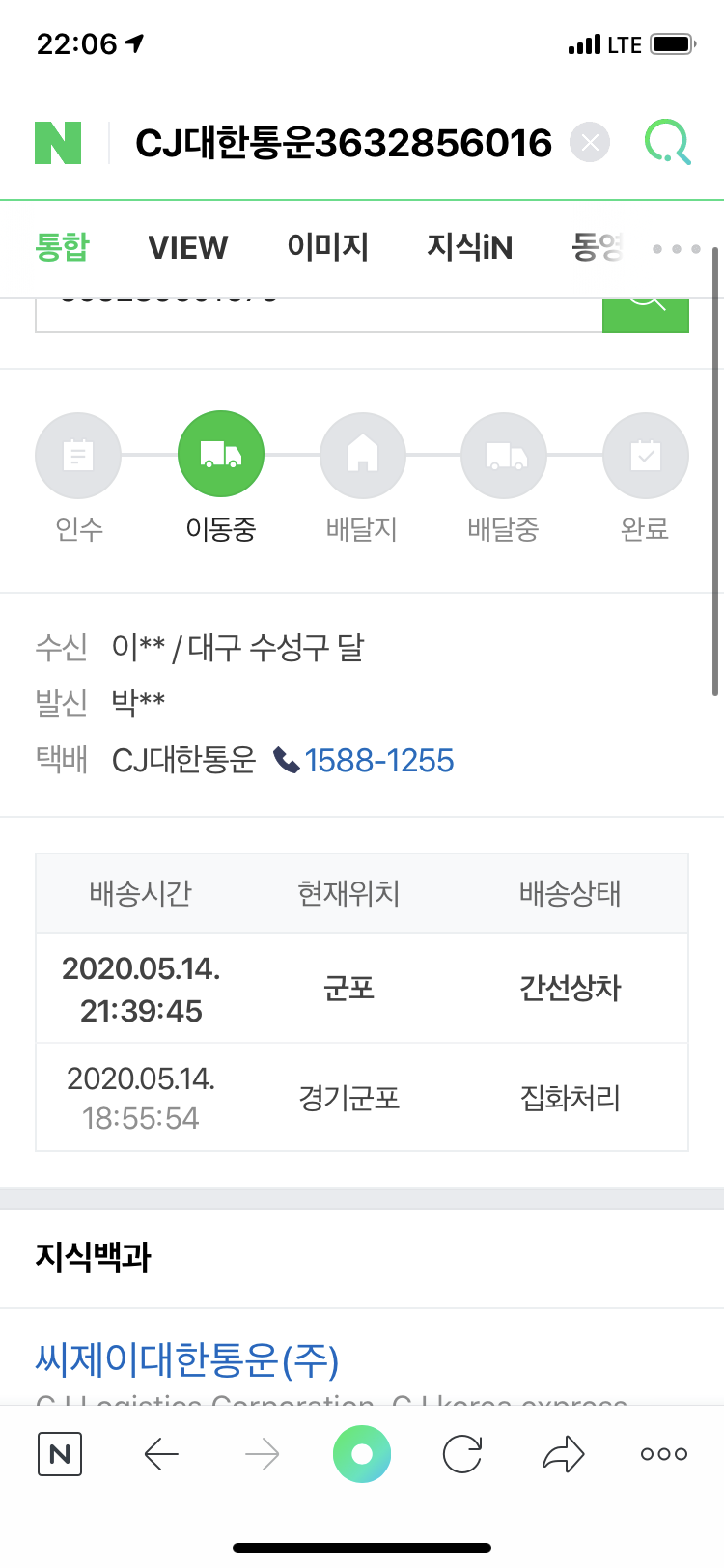The width and height of the screenshot is (724, 1568).
Task: Switch to the 지식iN tab
Action: (469, 247)
